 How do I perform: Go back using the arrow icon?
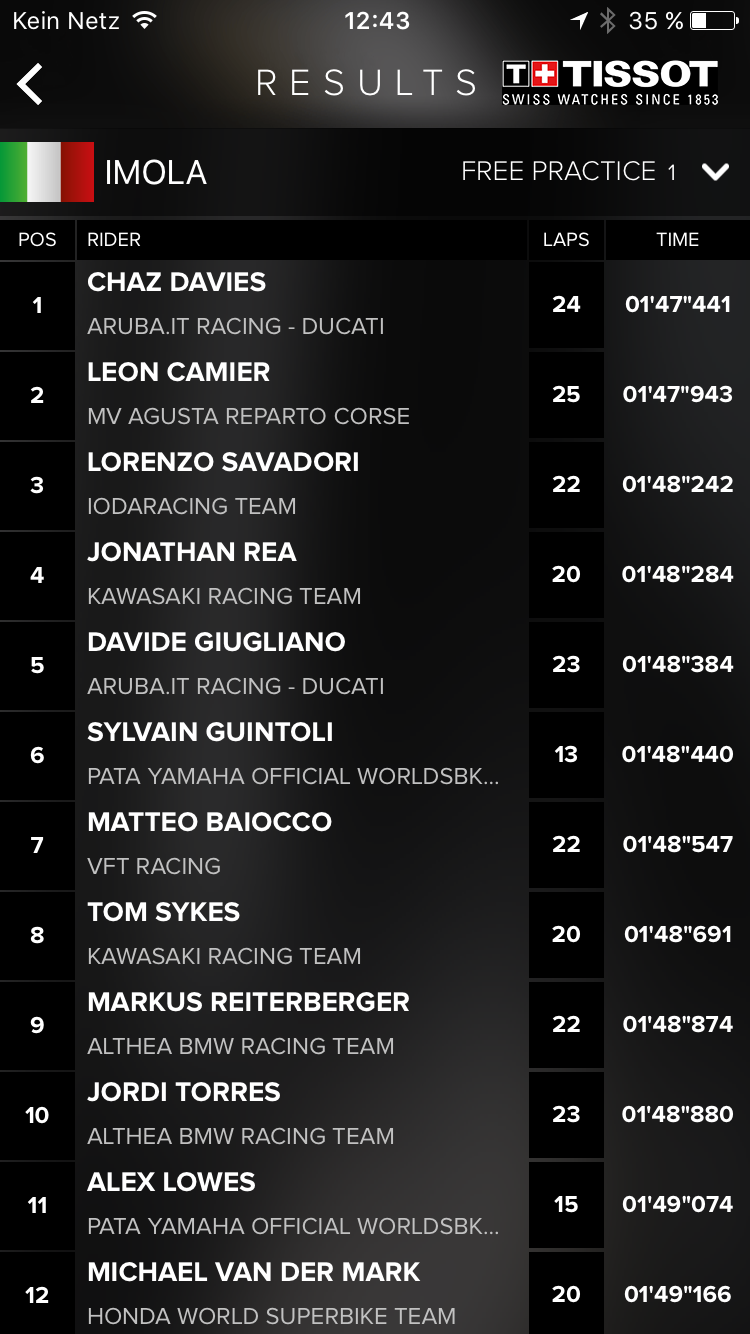[30, 84]
